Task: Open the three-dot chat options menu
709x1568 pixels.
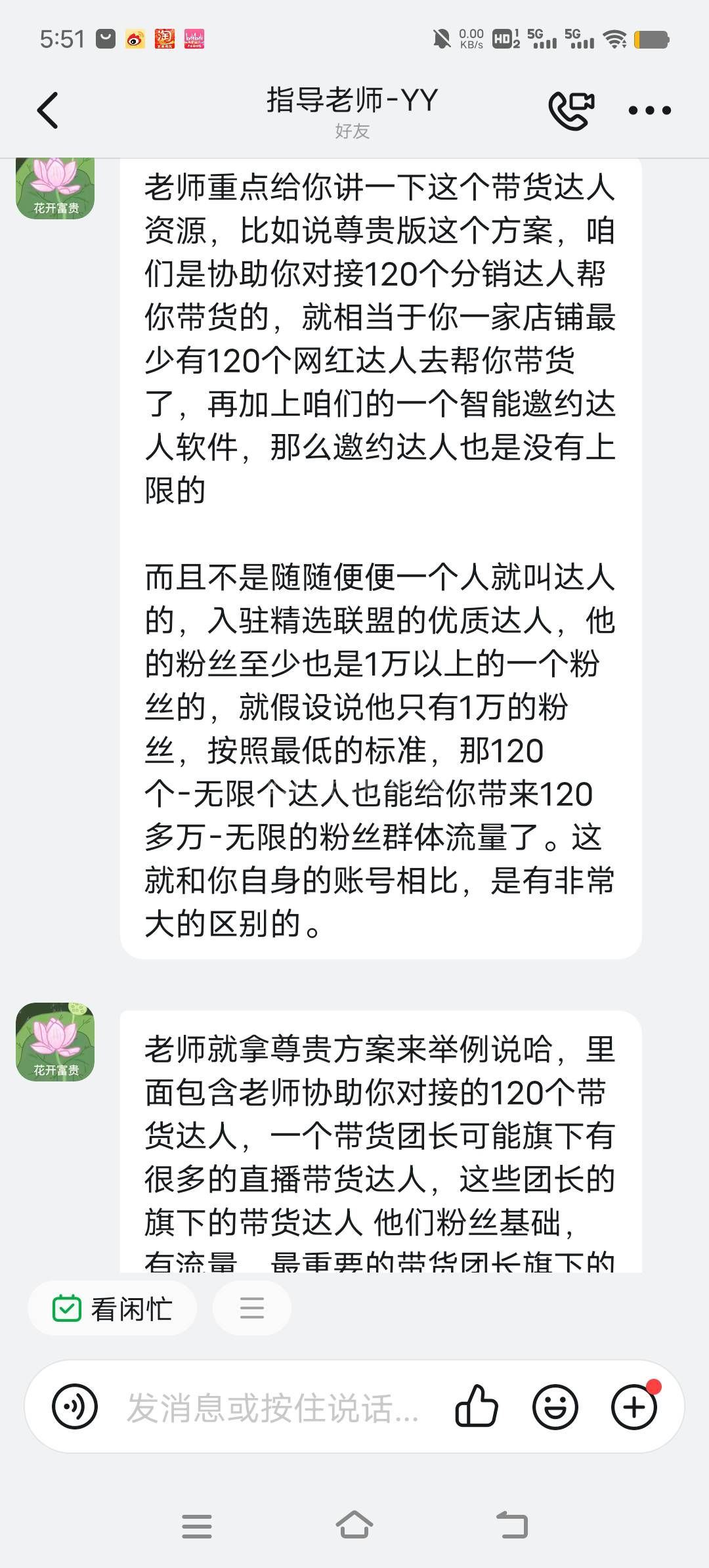Action: point(649,110)
